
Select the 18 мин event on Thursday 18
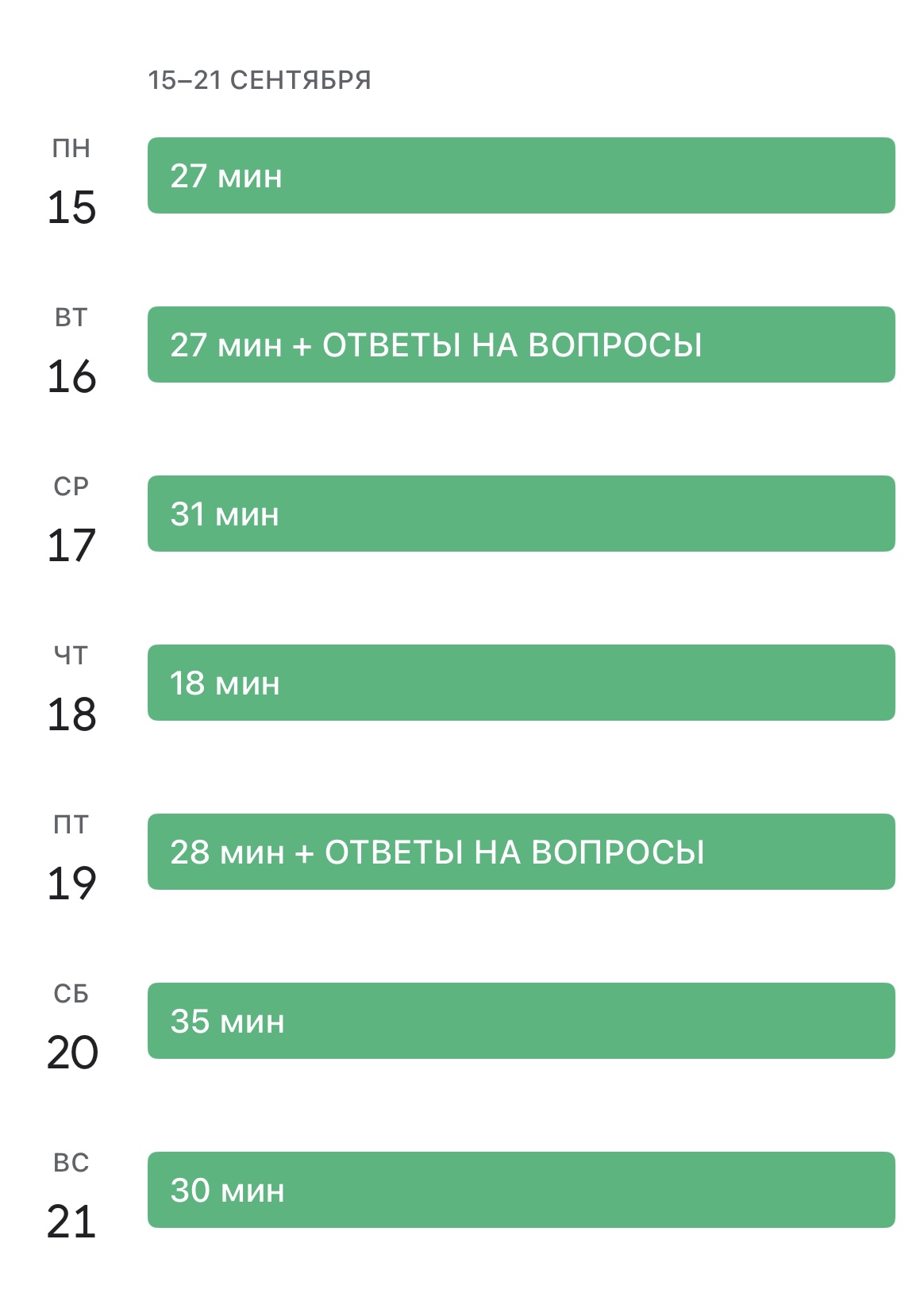coord(521,683)
